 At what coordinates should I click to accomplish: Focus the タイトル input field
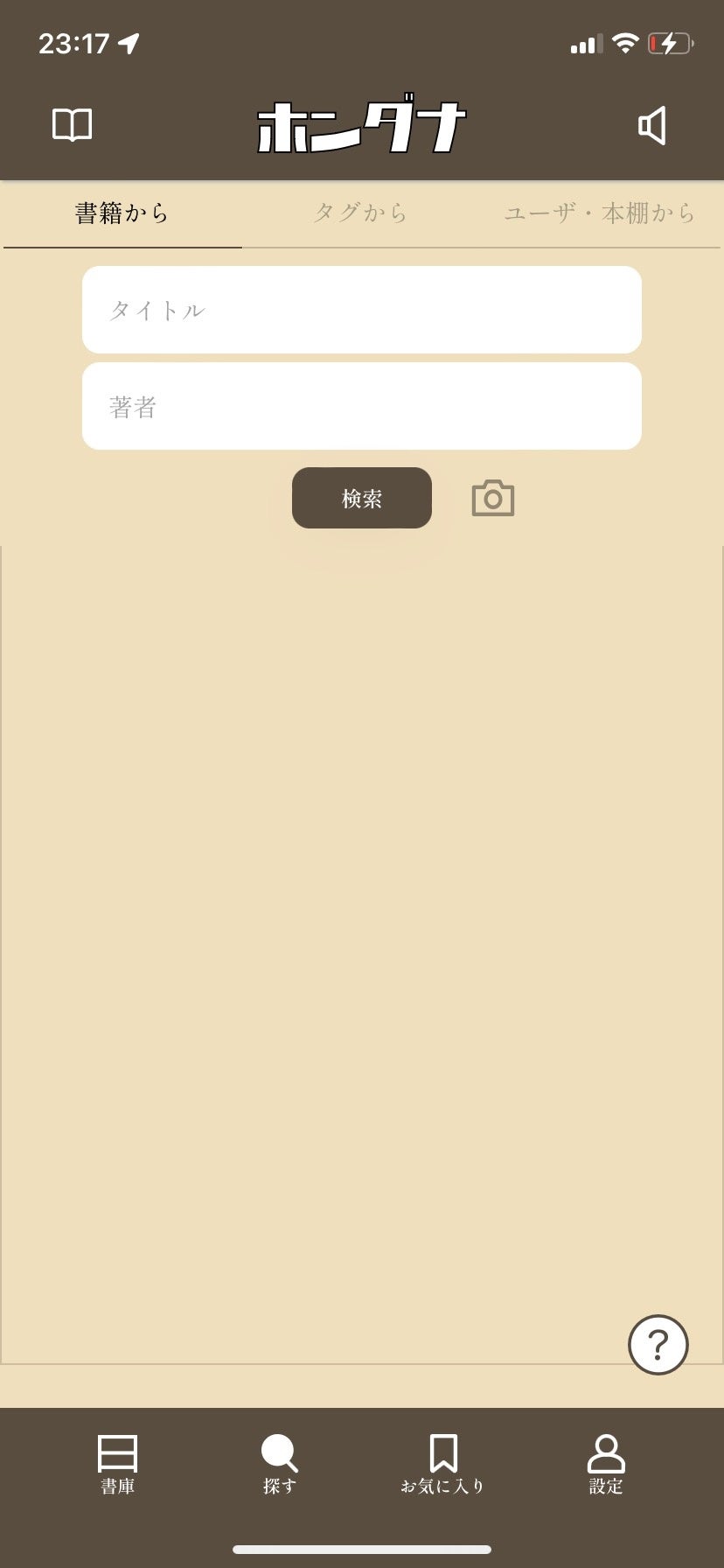pos(362,310)
